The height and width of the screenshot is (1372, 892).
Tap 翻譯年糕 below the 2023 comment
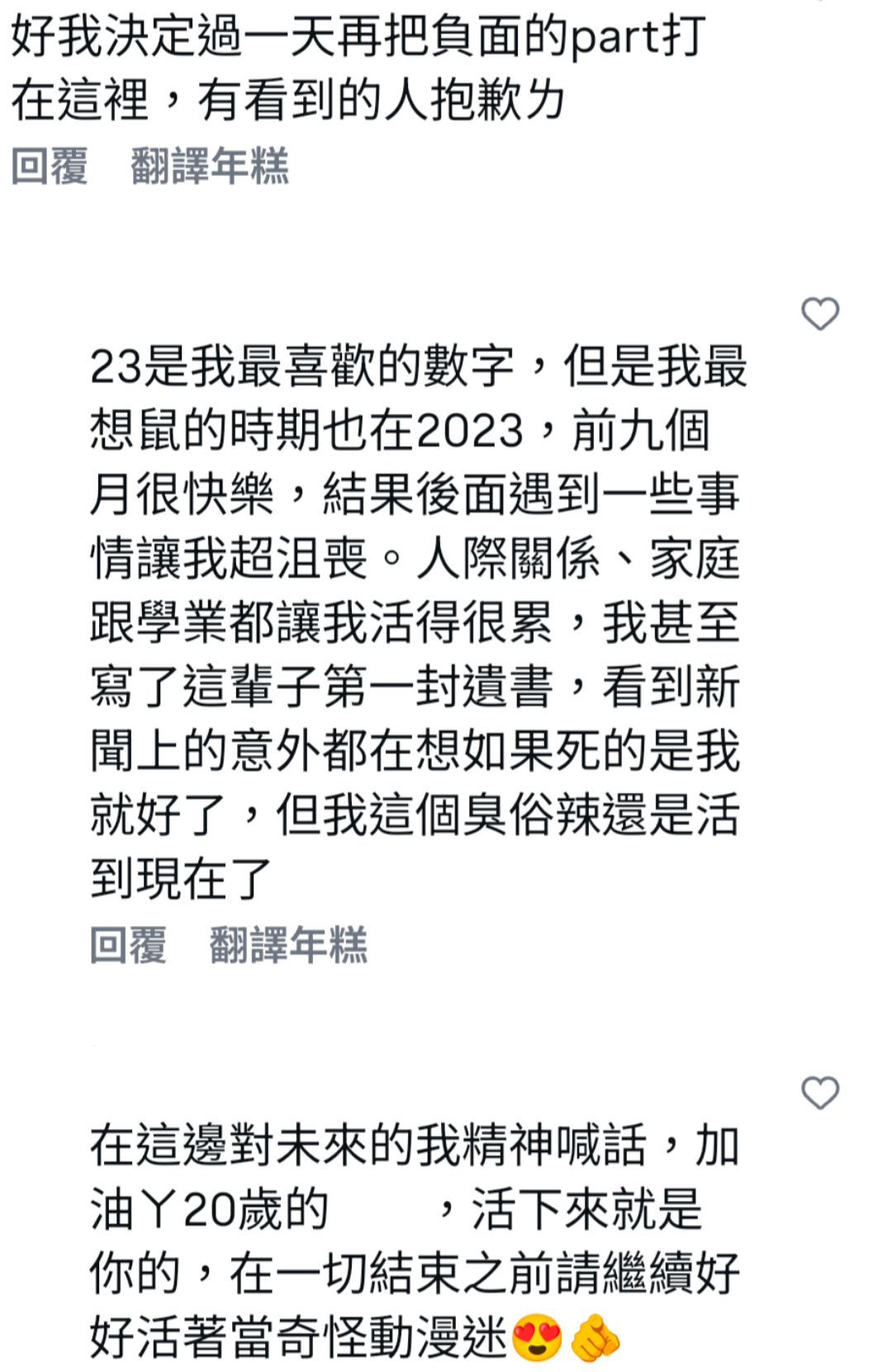(287, 944)
